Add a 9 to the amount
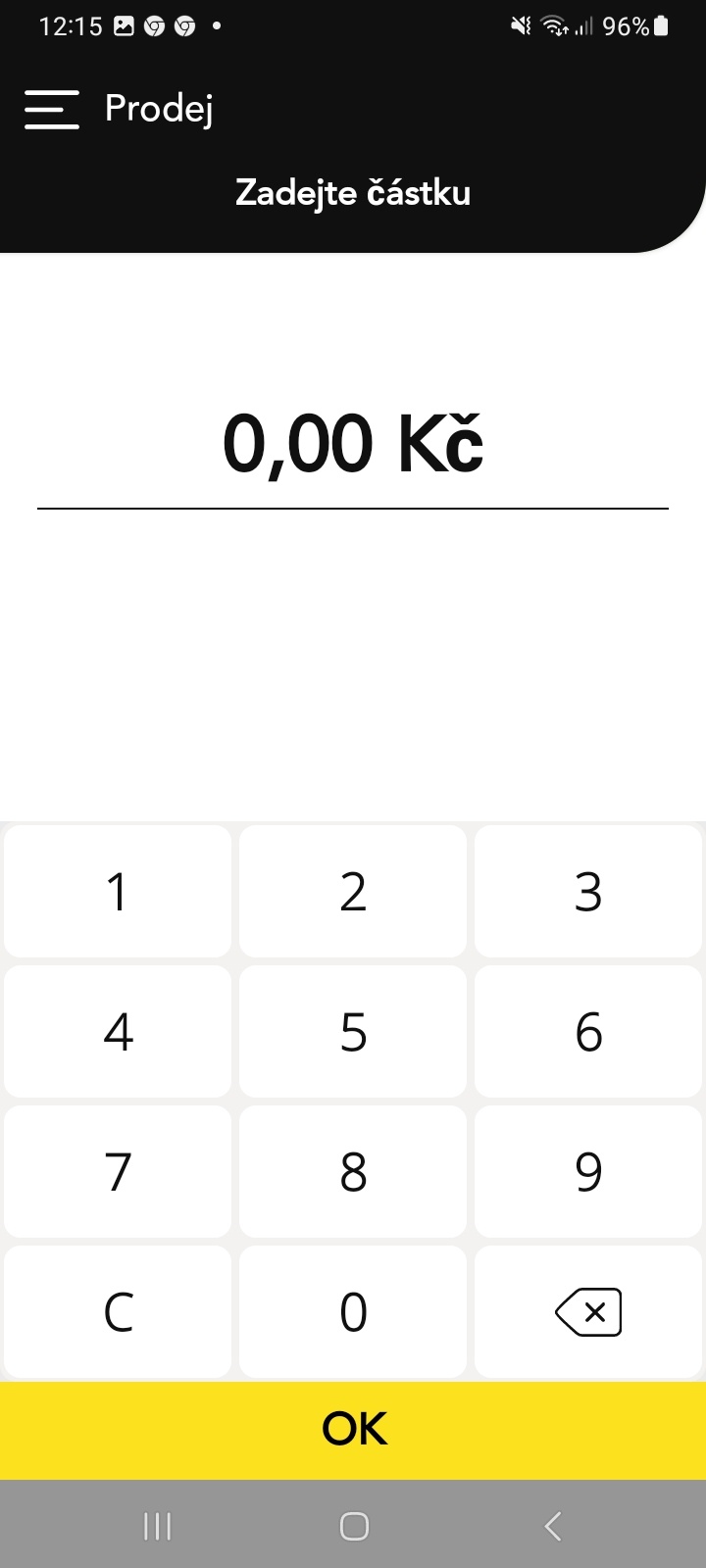This screenshot has width=706, height=1568. pos(588,1171)
